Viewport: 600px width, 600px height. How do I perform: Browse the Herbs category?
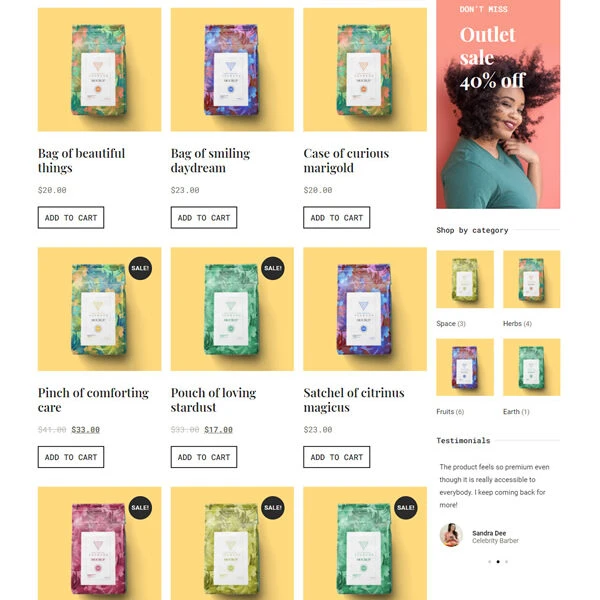(531, 279)
